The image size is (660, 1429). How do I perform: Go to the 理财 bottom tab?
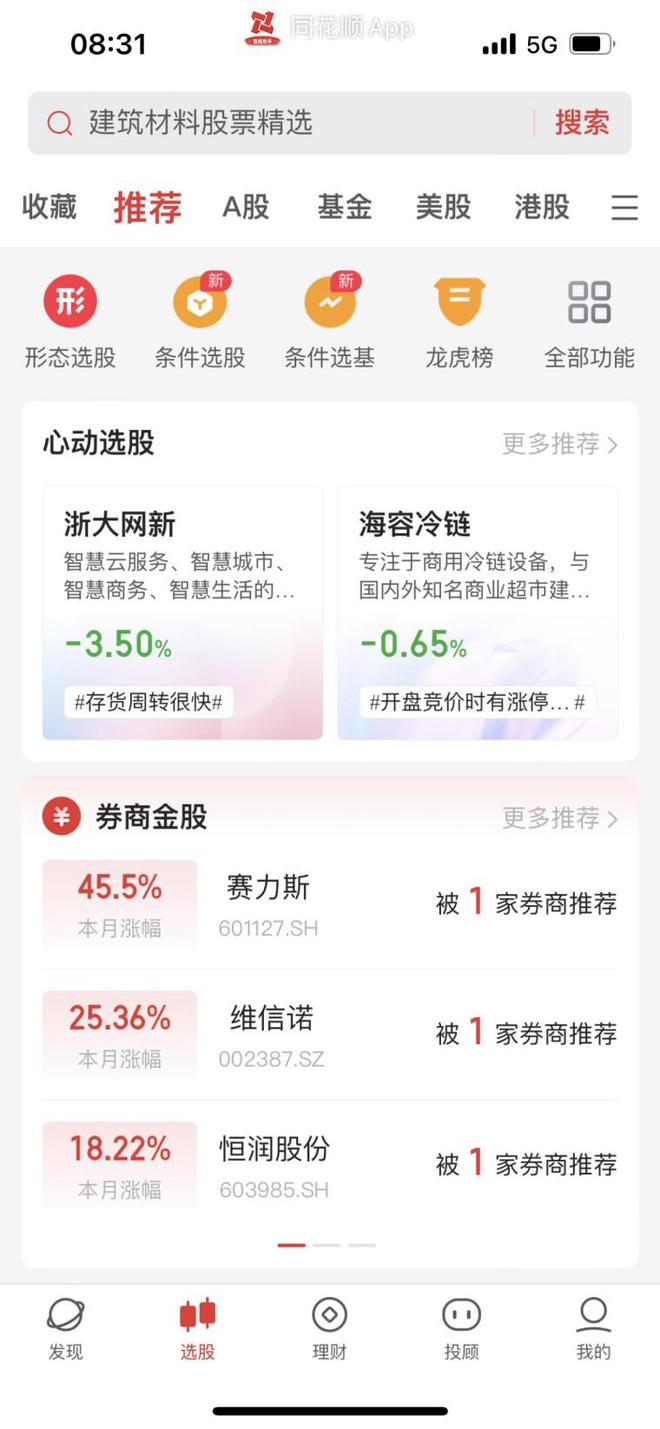pyautogui.click(x=329, y=1329)
